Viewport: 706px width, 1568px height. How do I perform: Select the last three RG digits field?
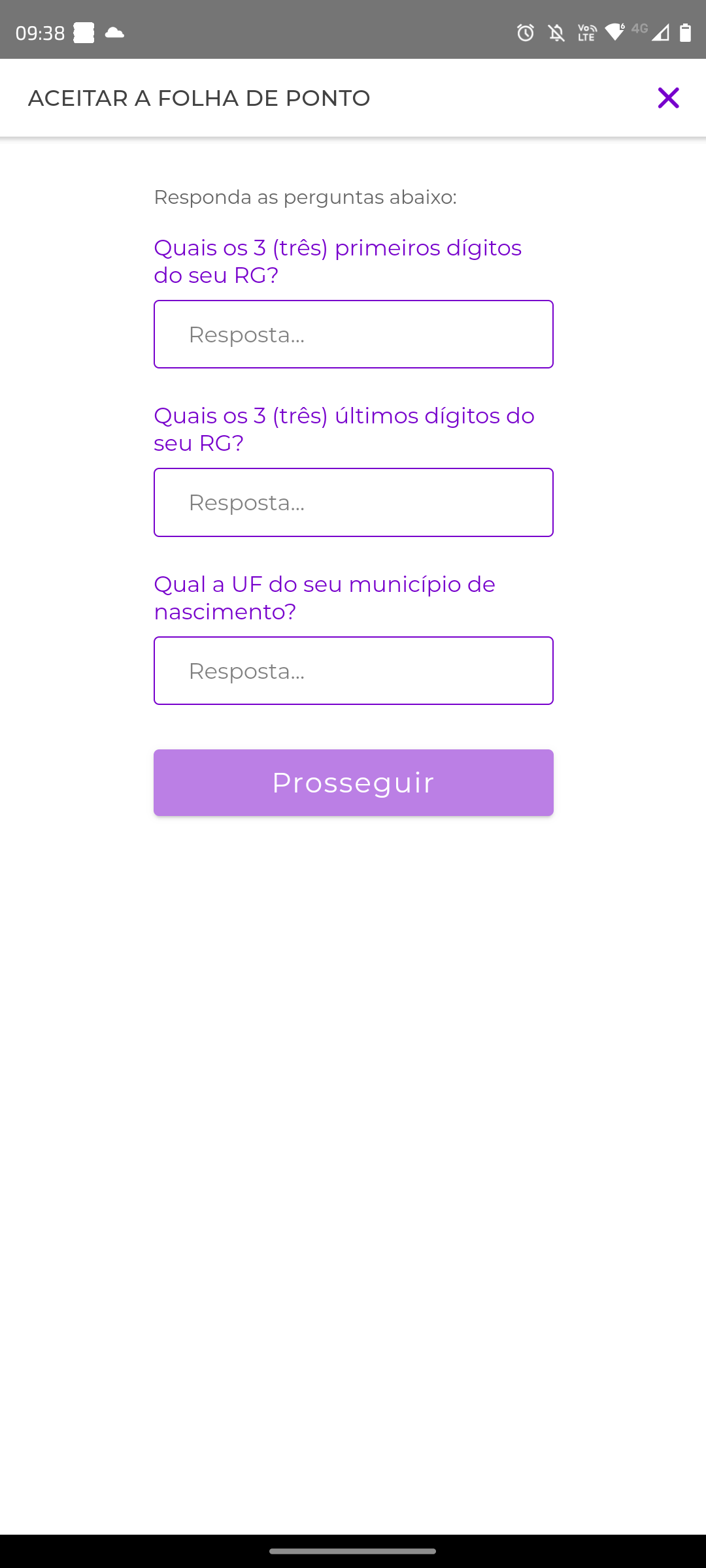[x=353, y=502]
